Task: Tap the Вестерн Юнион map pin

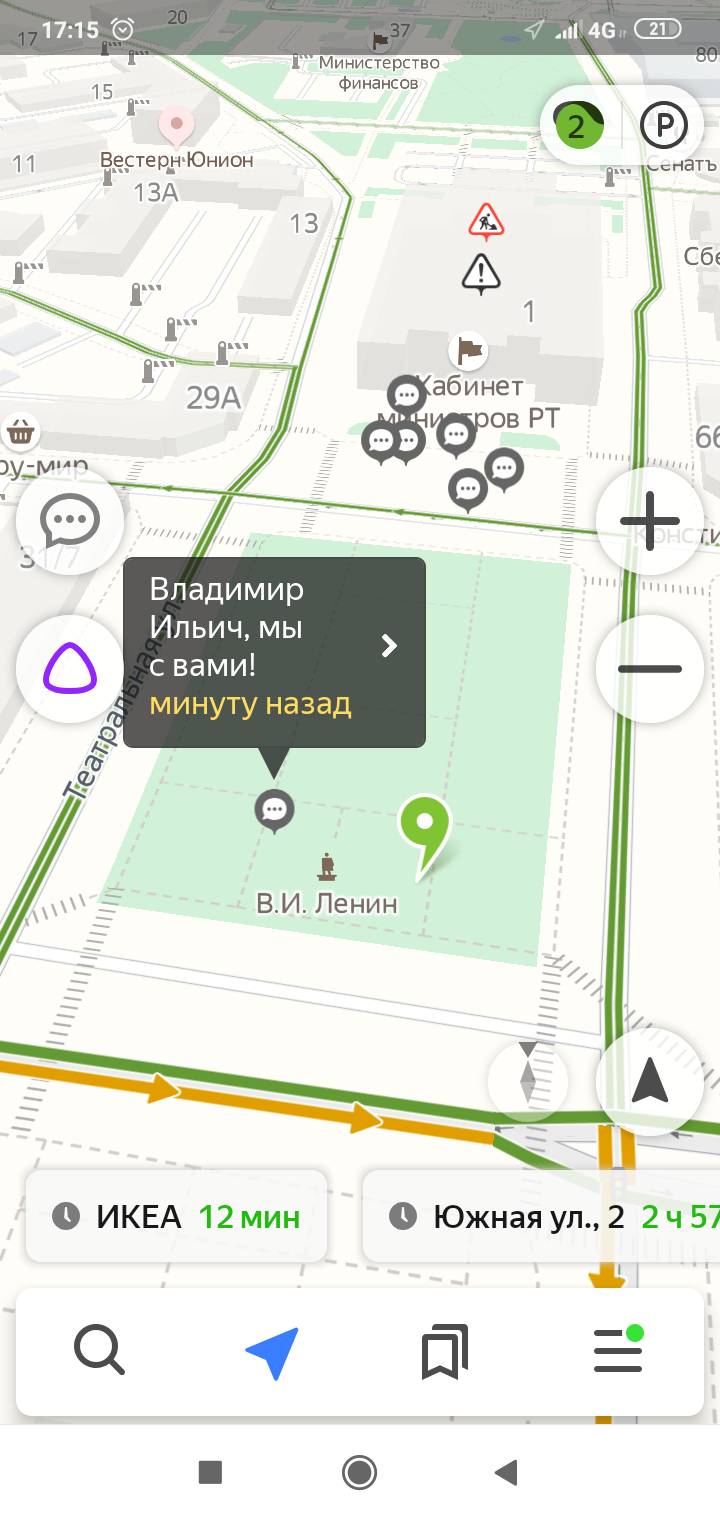Action: coord(177,128)
